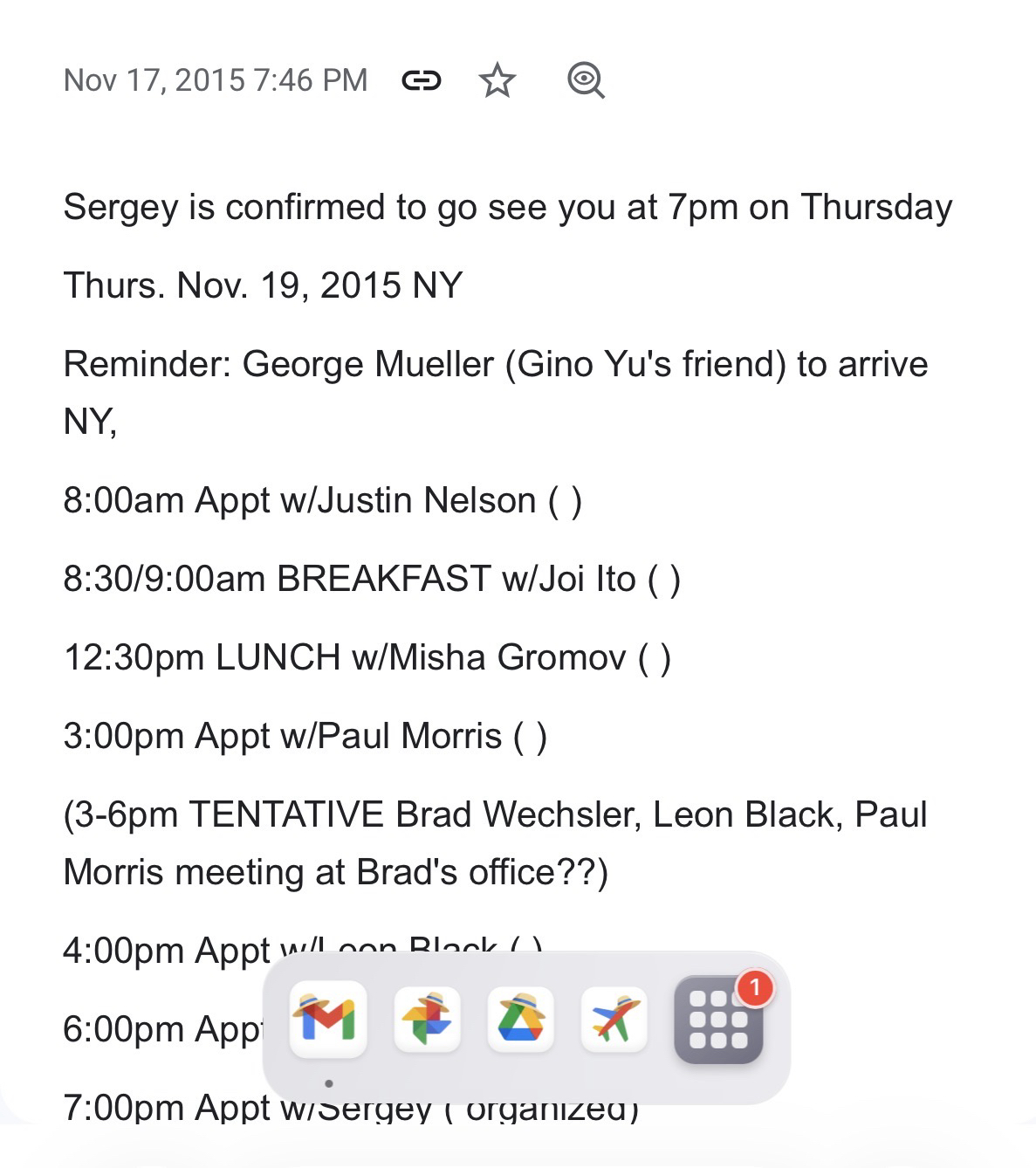Open Gmail from the dock
Screen dimensions: 1036x1168
(x=328, y=1019)
